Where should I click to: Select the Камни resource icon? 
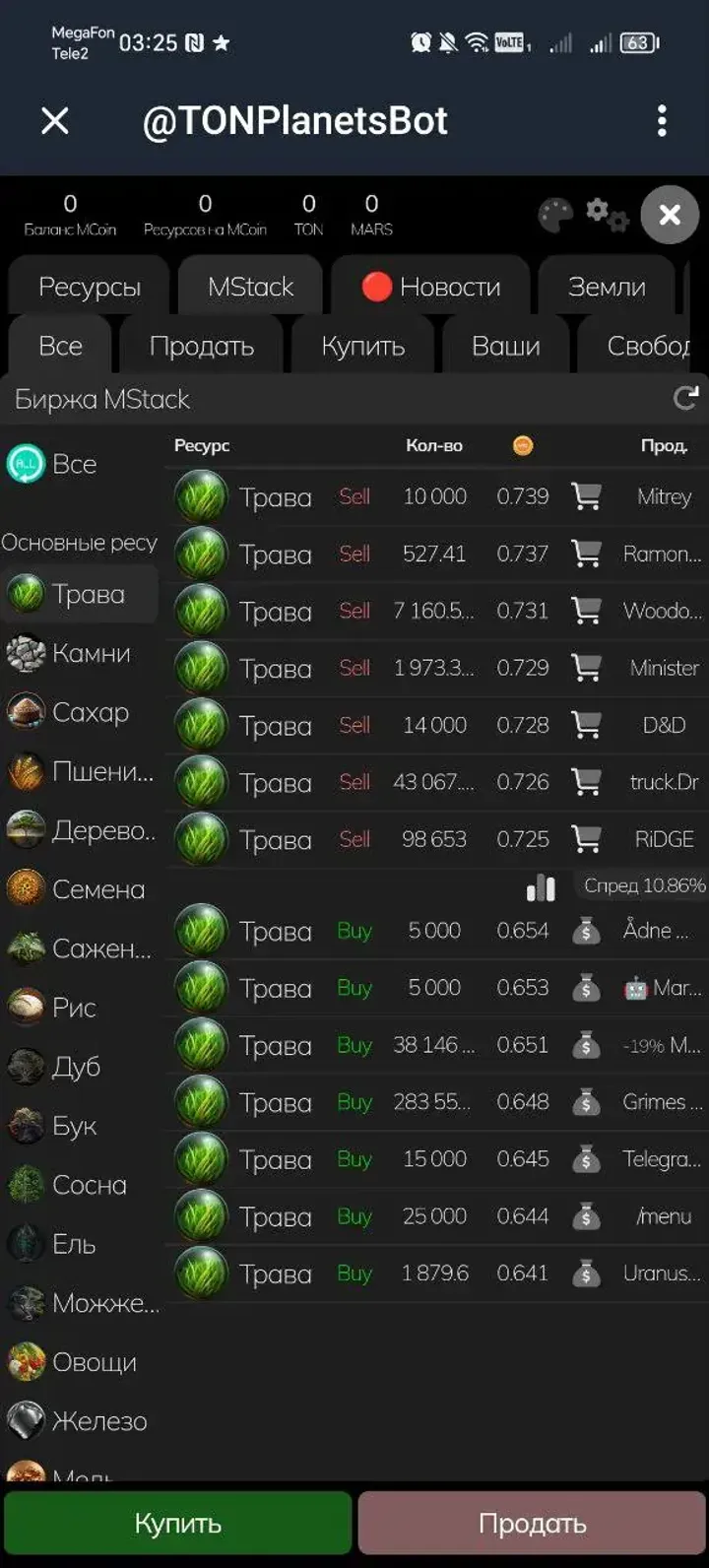(x=25, y=653)
